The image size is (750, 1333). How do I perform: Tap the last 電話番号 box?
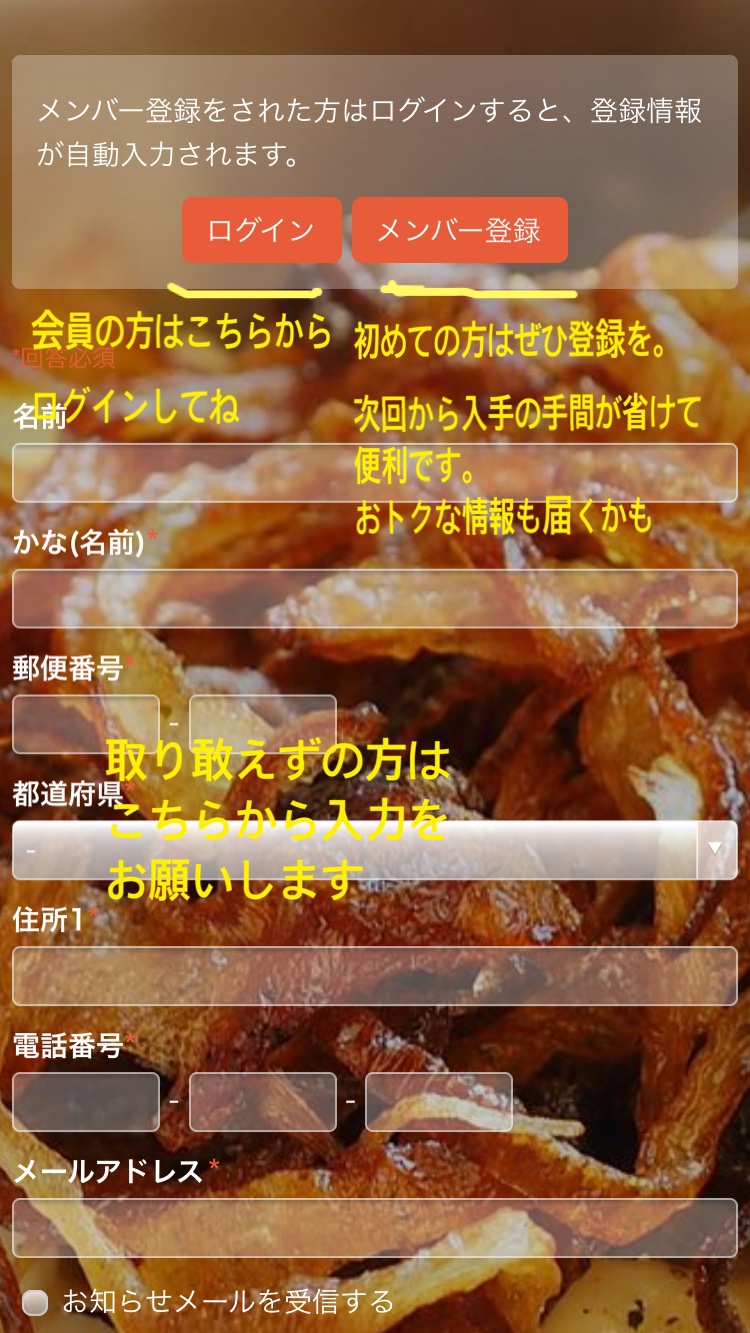tap(439, 1101)
